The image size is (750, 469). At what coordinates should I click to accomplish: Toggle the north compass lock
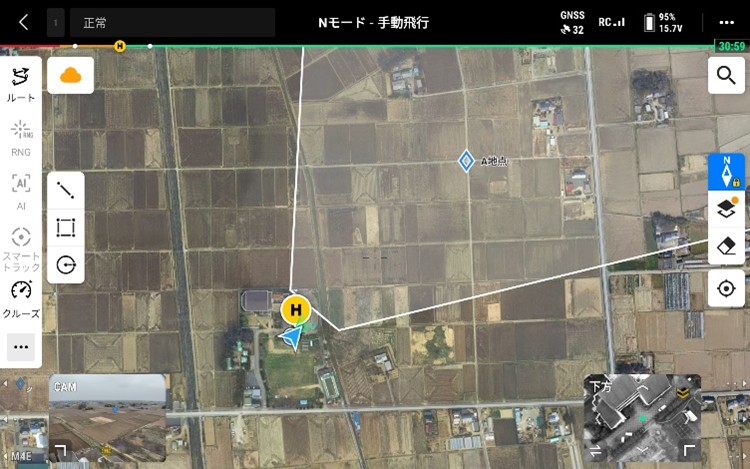726,171
